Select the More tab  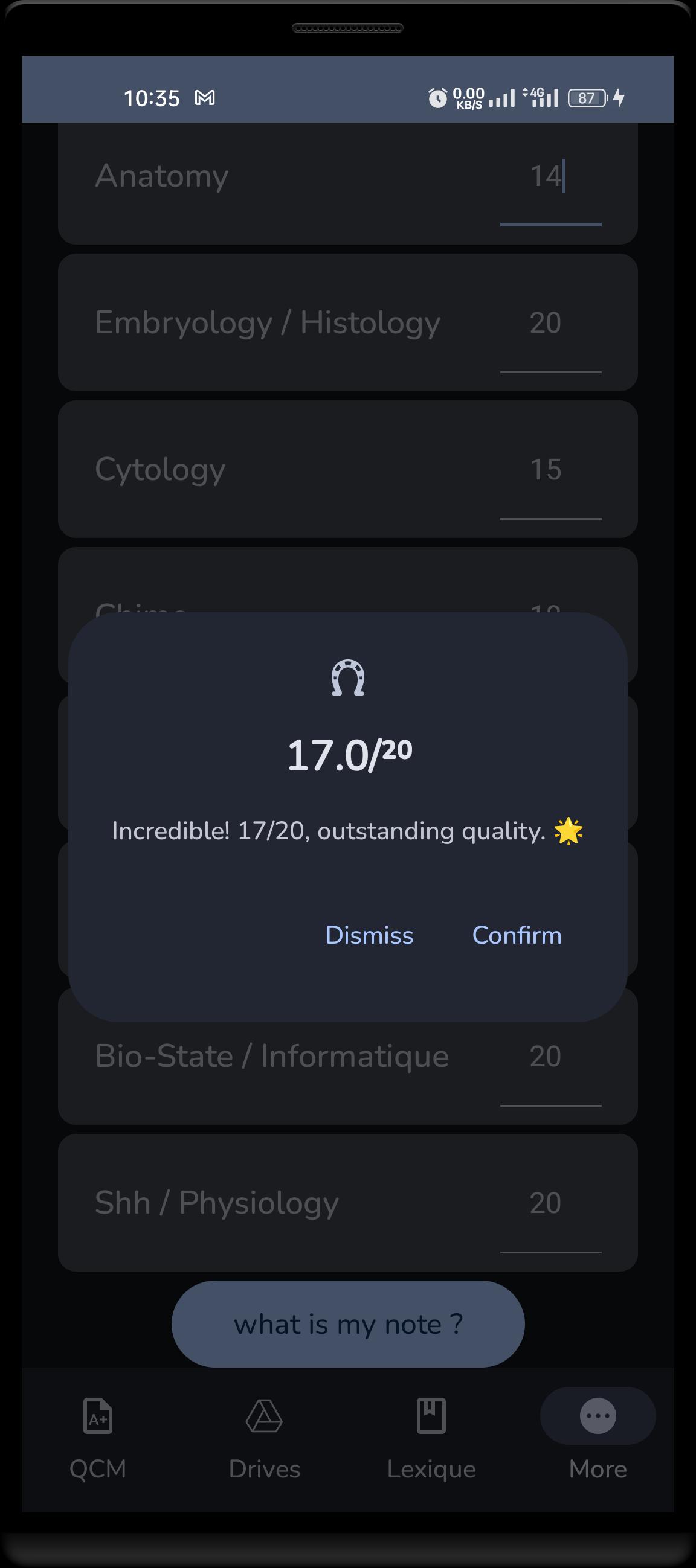(598, 1439)
